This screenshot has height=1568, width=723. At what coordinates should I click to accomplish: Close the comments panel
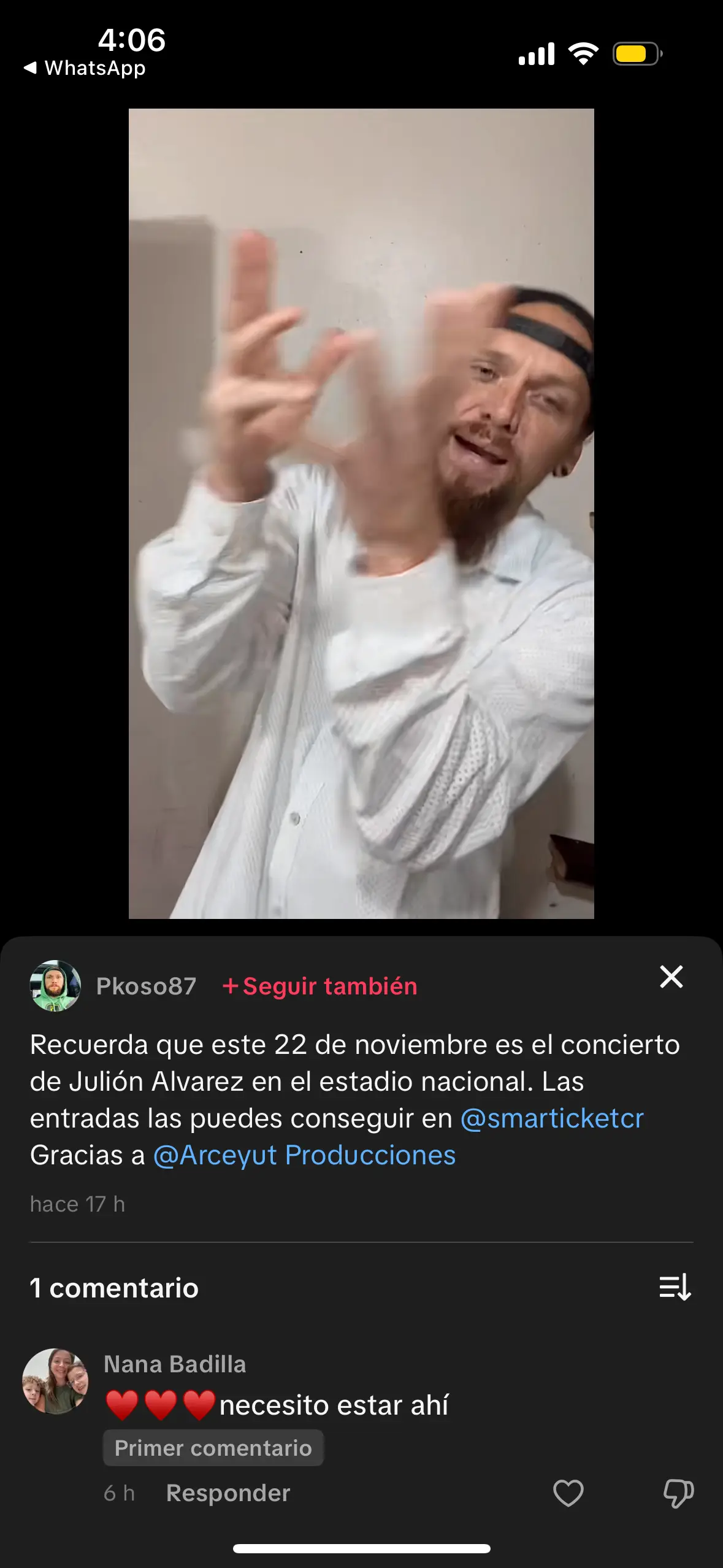(x=671, y=977)
